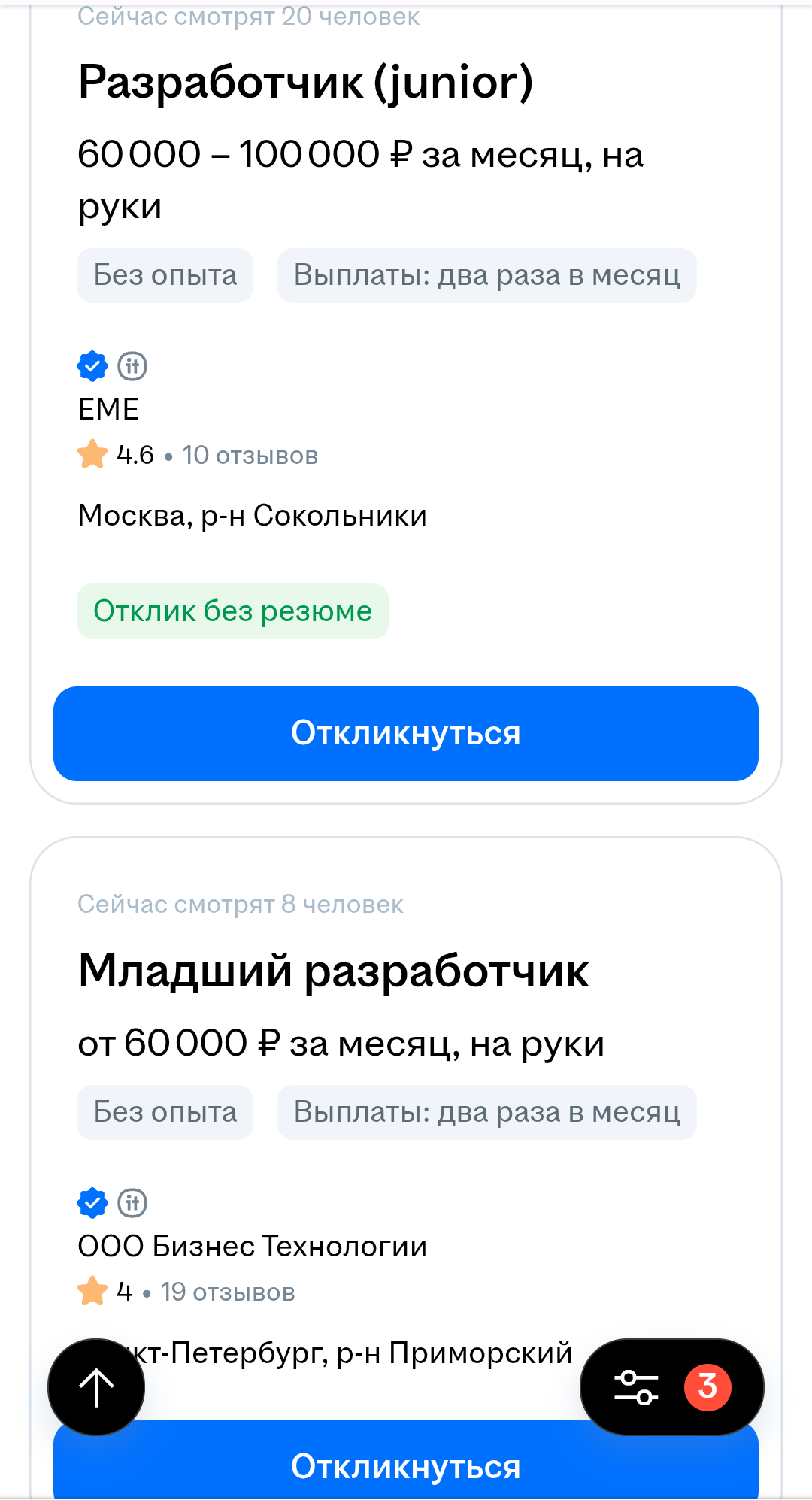
Task: Apply to the Разработчик (junior) vacancy
Action: tap(406, 733)
